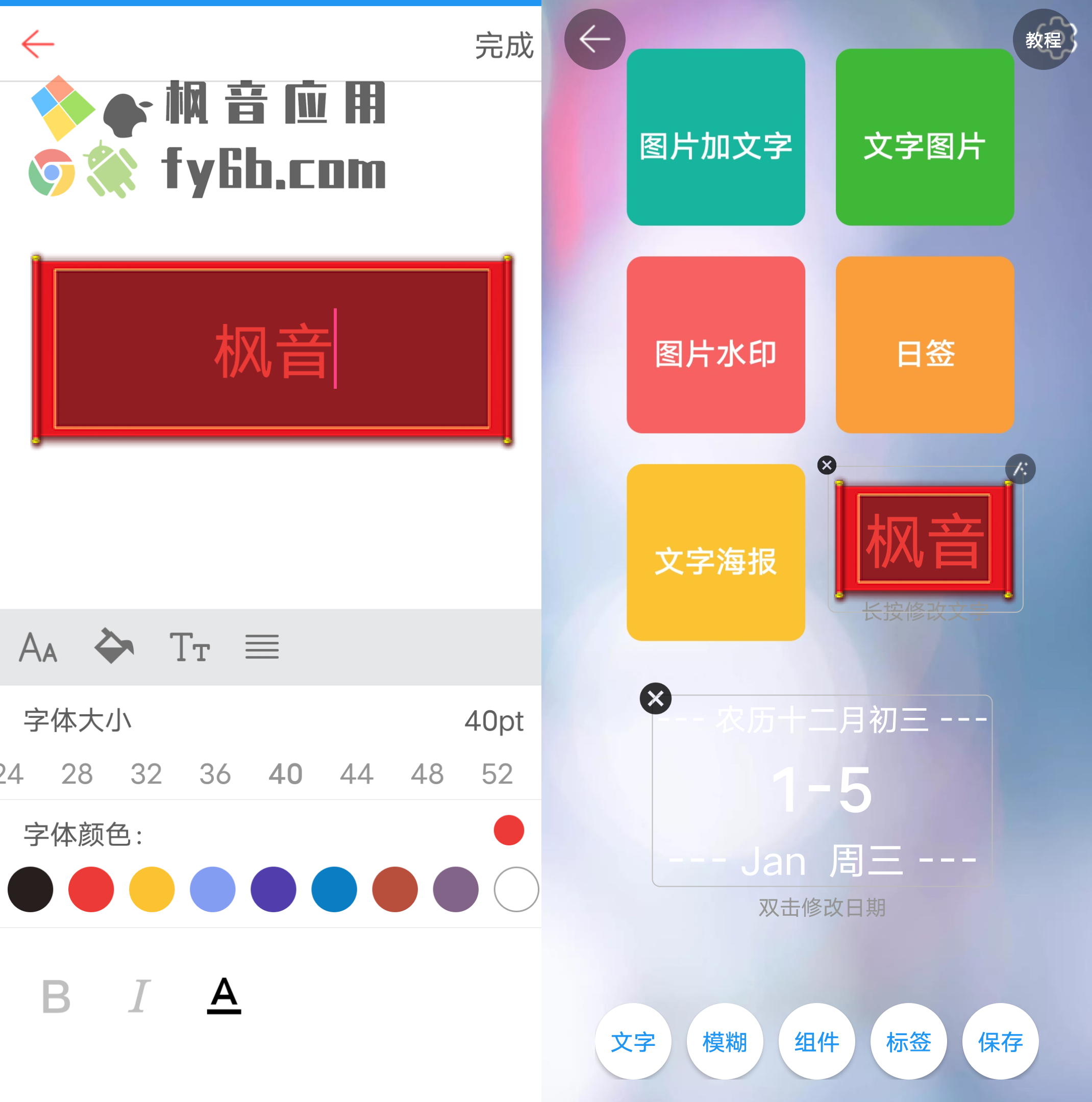Go back using the red arrow
This screenshot has height=1102, width=1092.
tap(38, 44)
